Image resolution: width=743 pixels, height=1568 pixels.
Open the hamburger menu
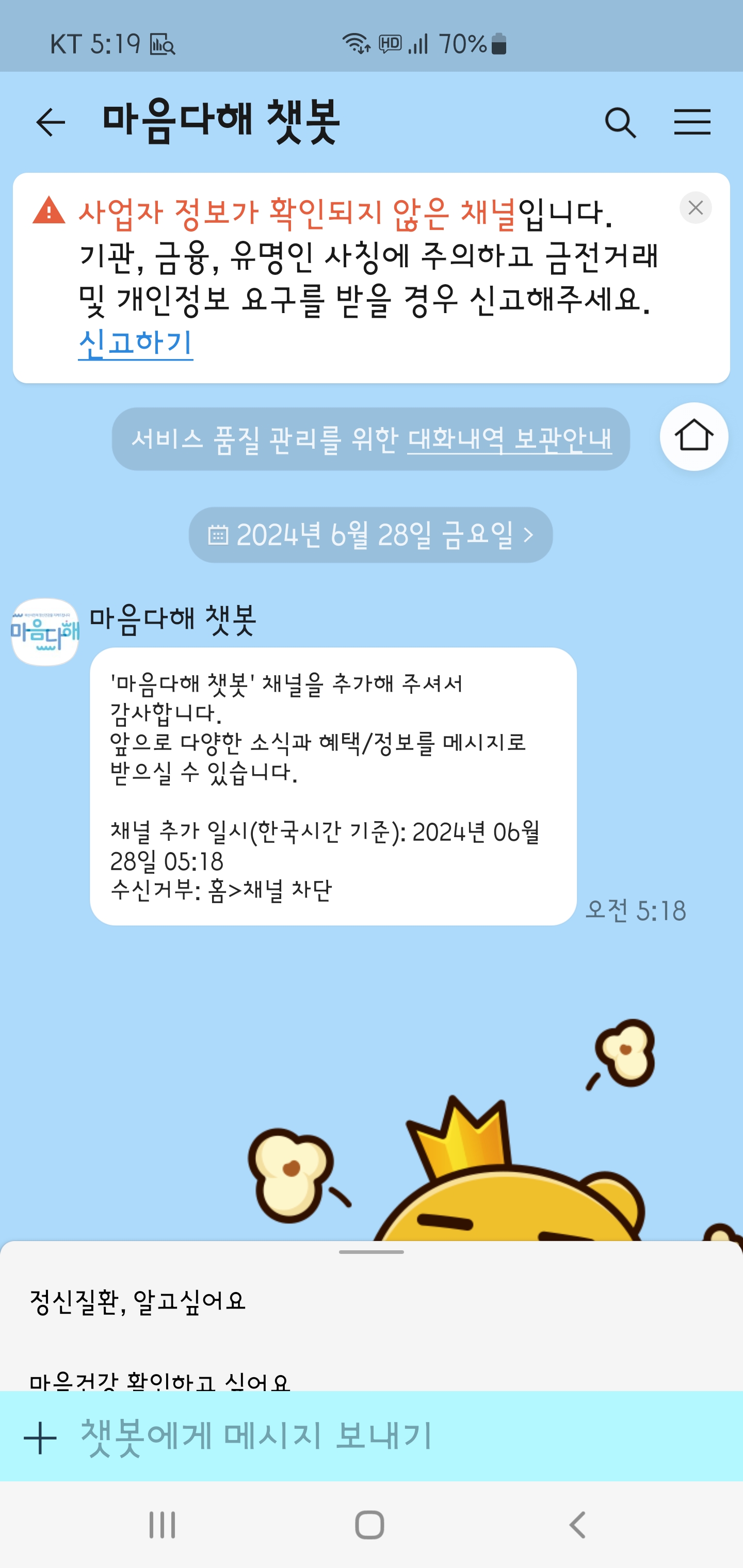[692, 123]
